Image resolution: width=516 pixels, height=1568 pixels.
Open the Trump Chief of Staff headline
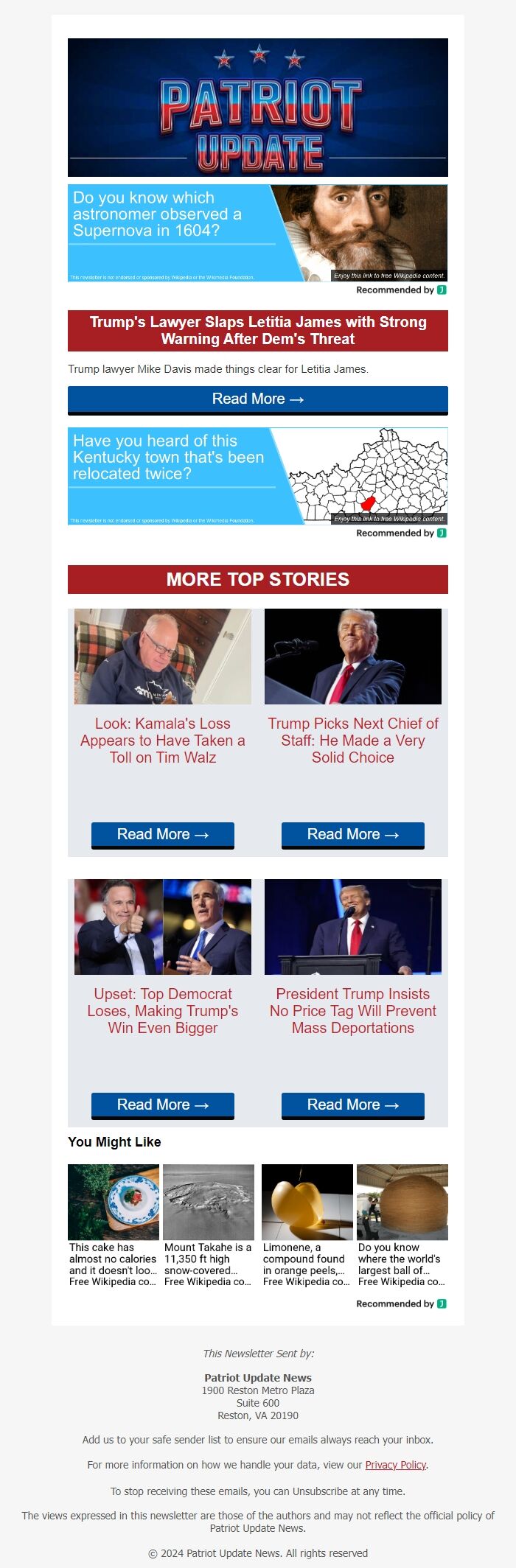tap(353, 741)
